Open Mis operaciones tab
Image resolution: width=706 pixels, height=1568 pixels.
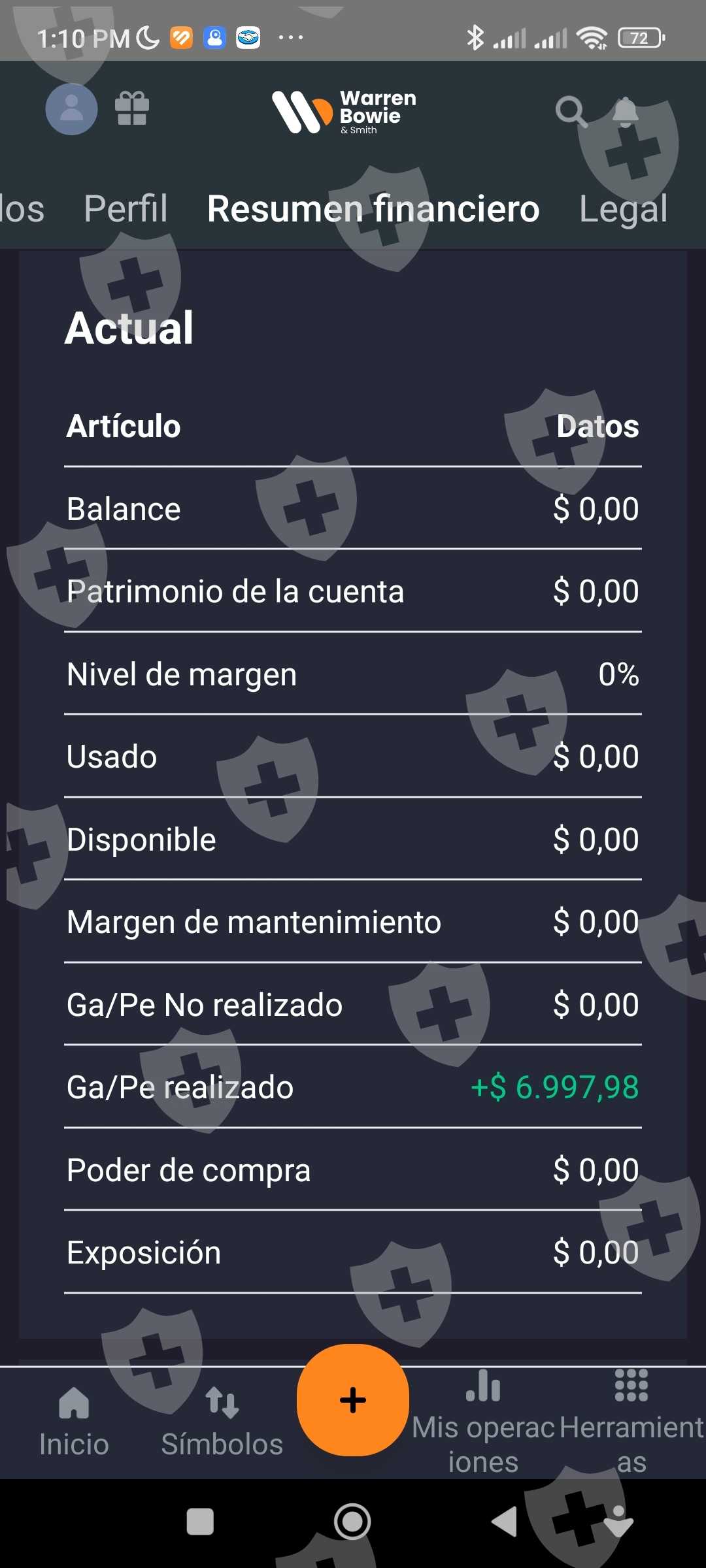[483, 1423]
